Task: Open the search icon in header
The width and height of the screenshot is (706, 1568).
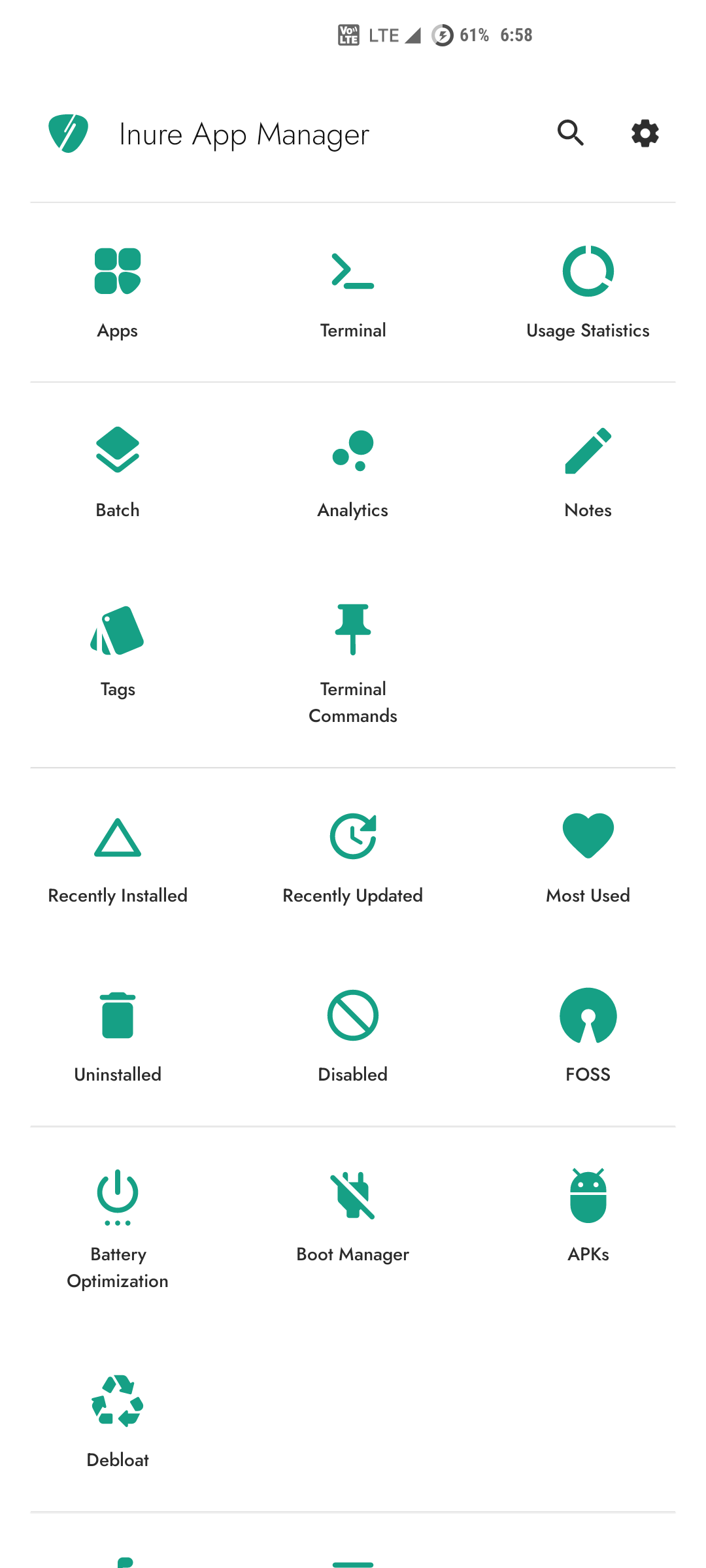Action: pyautogui.click(x=570, y=133)
